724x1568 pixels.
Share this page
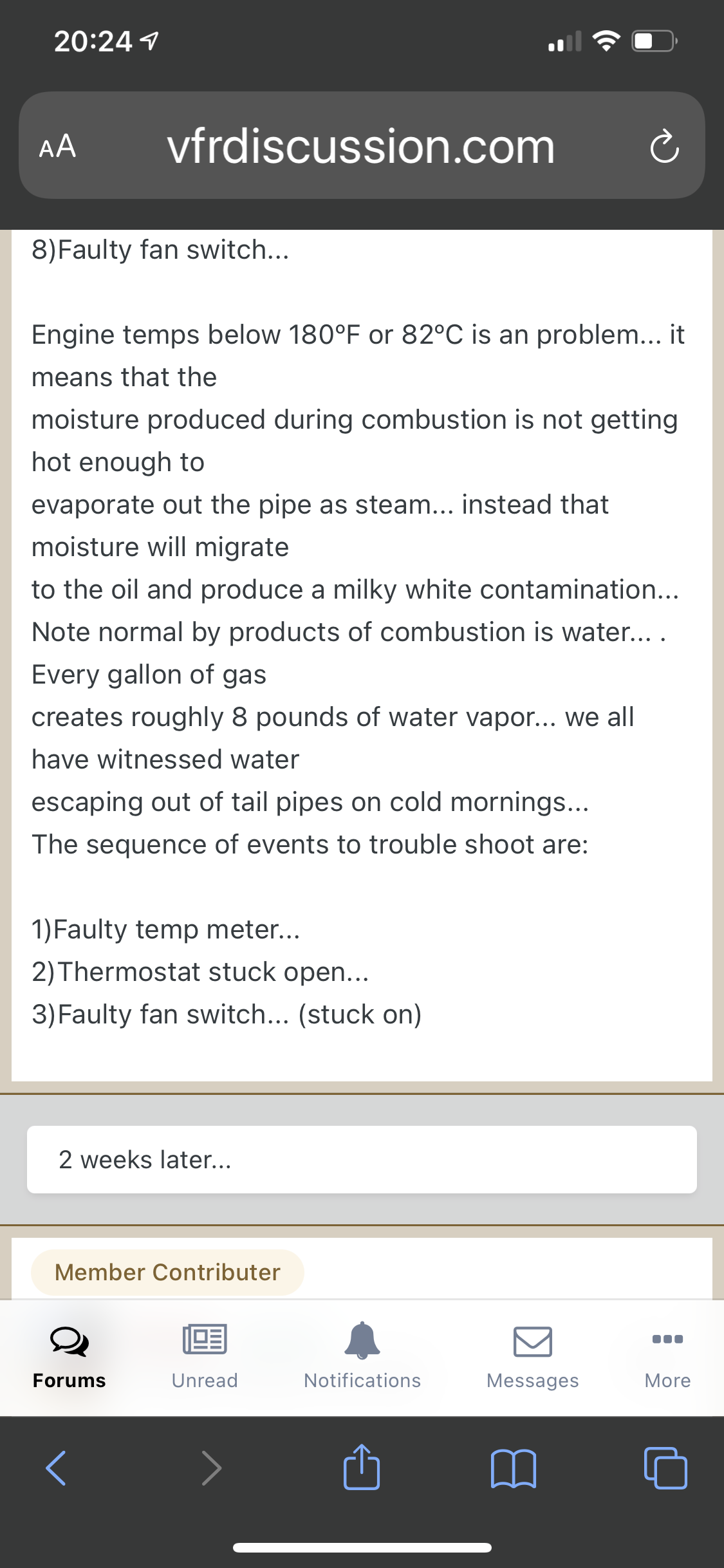(362, 1466)
